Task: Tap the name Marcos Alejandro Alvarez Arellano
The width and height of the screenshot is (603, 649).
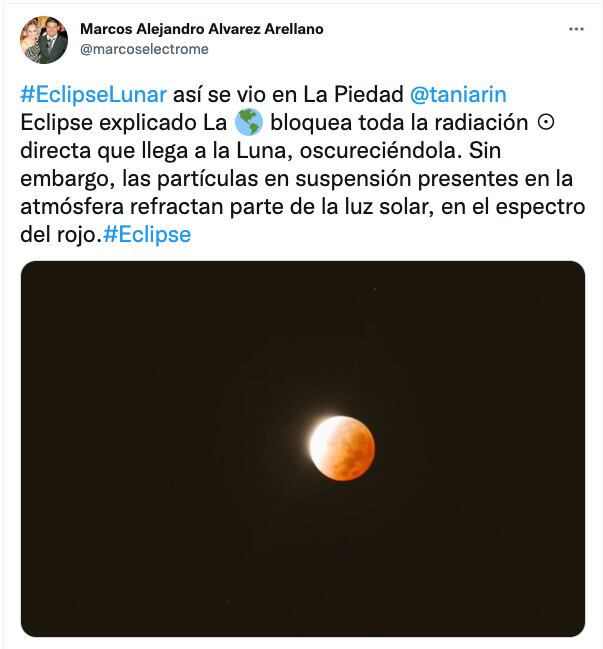Action: tap(201, 29)
